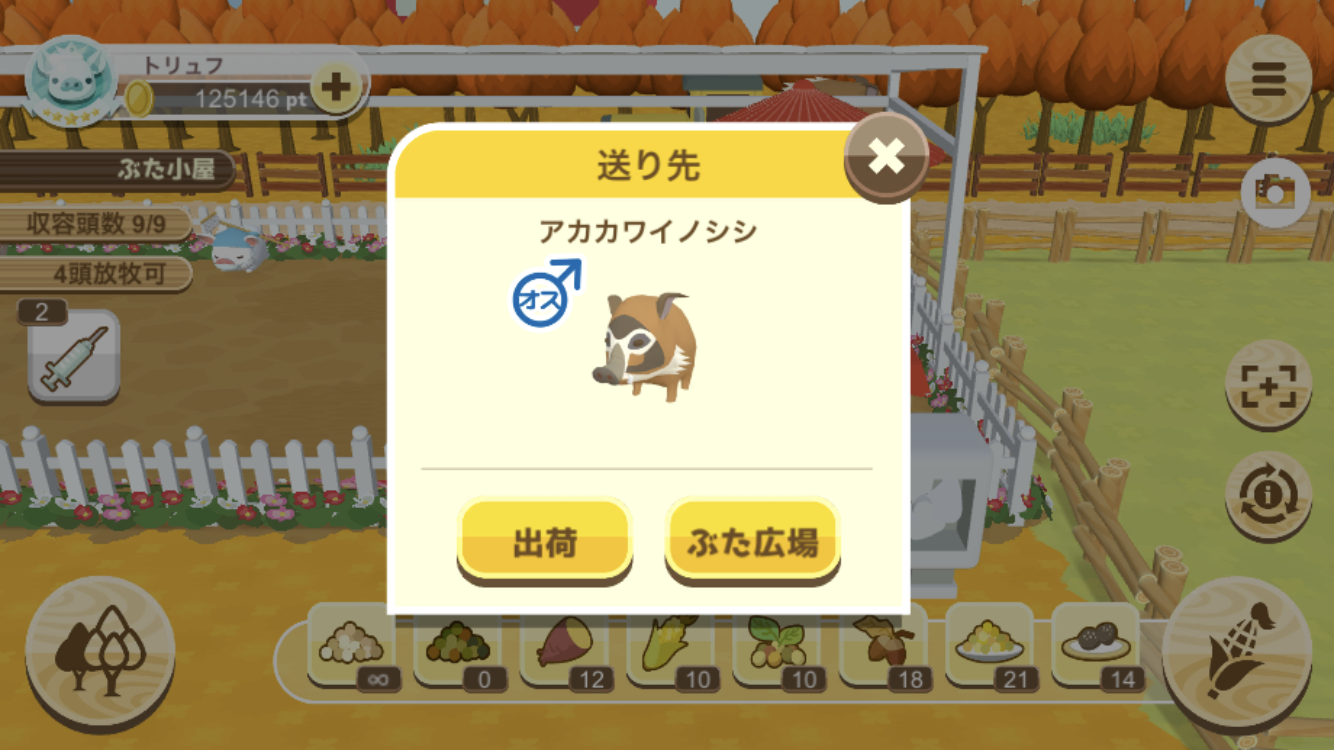
Task: Select the acorn feed with 18
Action: coord(884,645)
